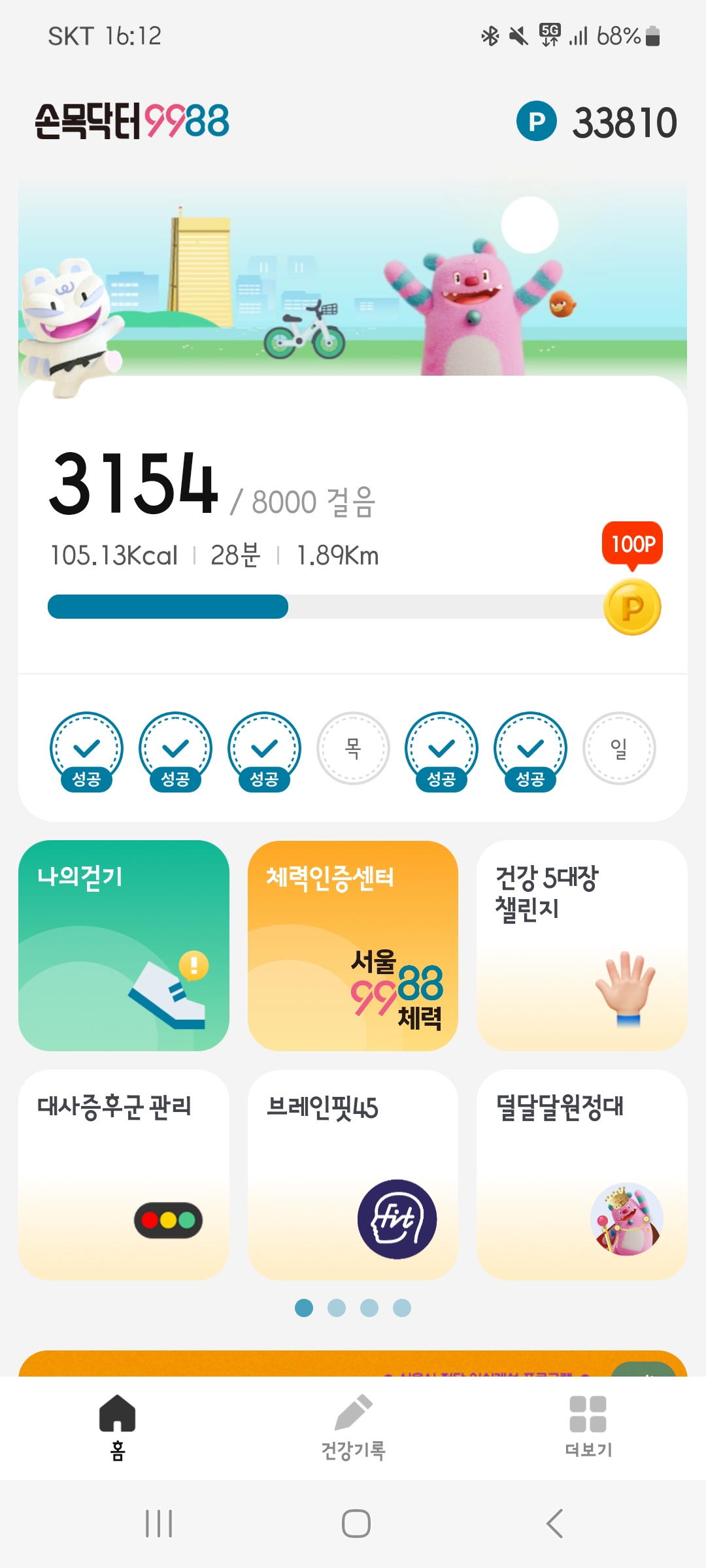Open 건강 5대장 챌린지 card

582,945
